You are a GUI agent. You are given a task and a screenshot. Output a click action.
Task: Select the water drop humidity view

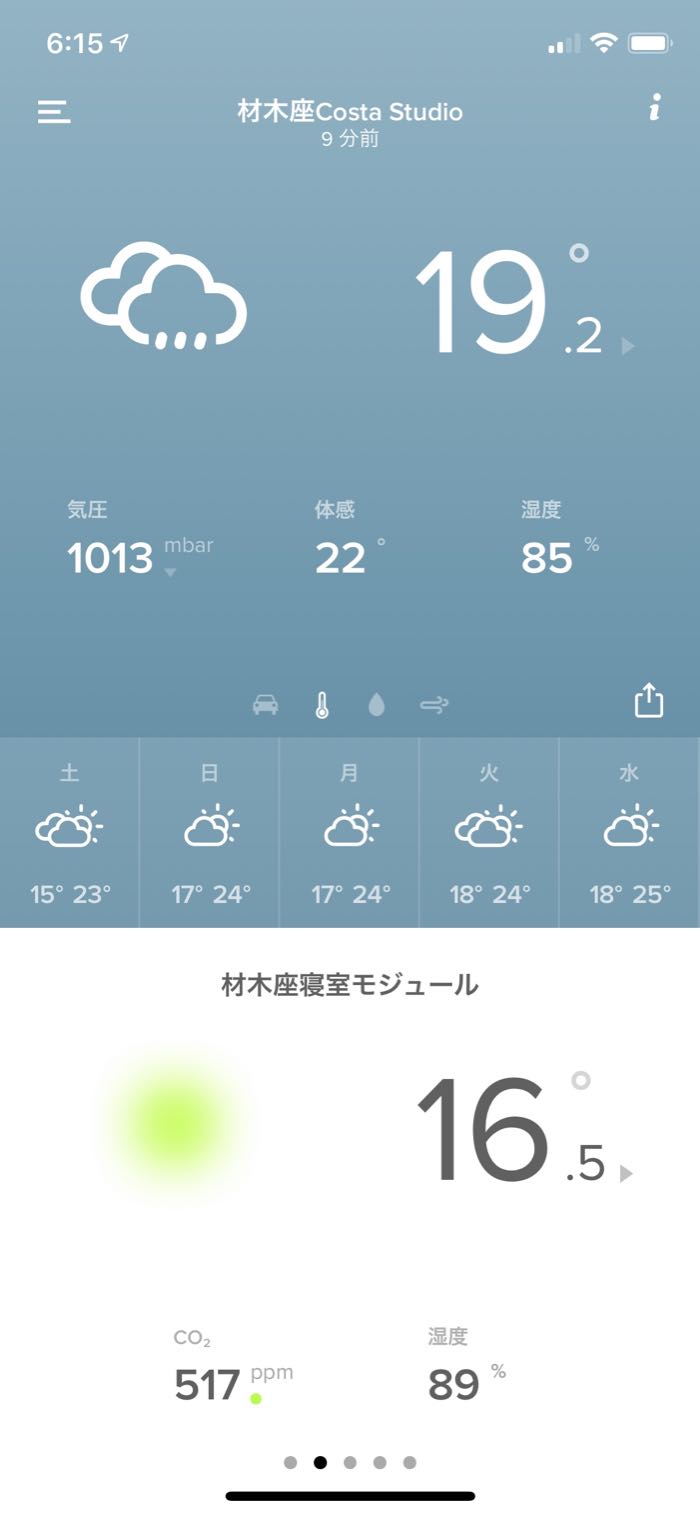pos(376,705)
